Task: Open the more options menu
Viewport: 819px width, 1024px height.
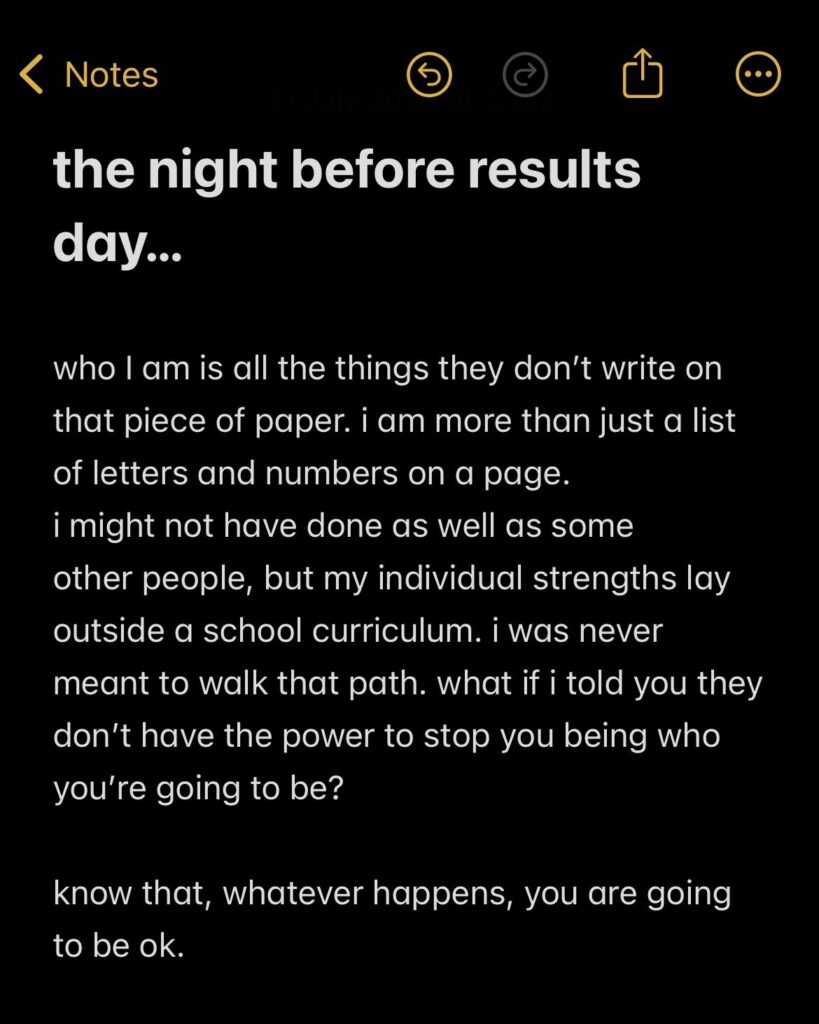Action: [758, 75]
